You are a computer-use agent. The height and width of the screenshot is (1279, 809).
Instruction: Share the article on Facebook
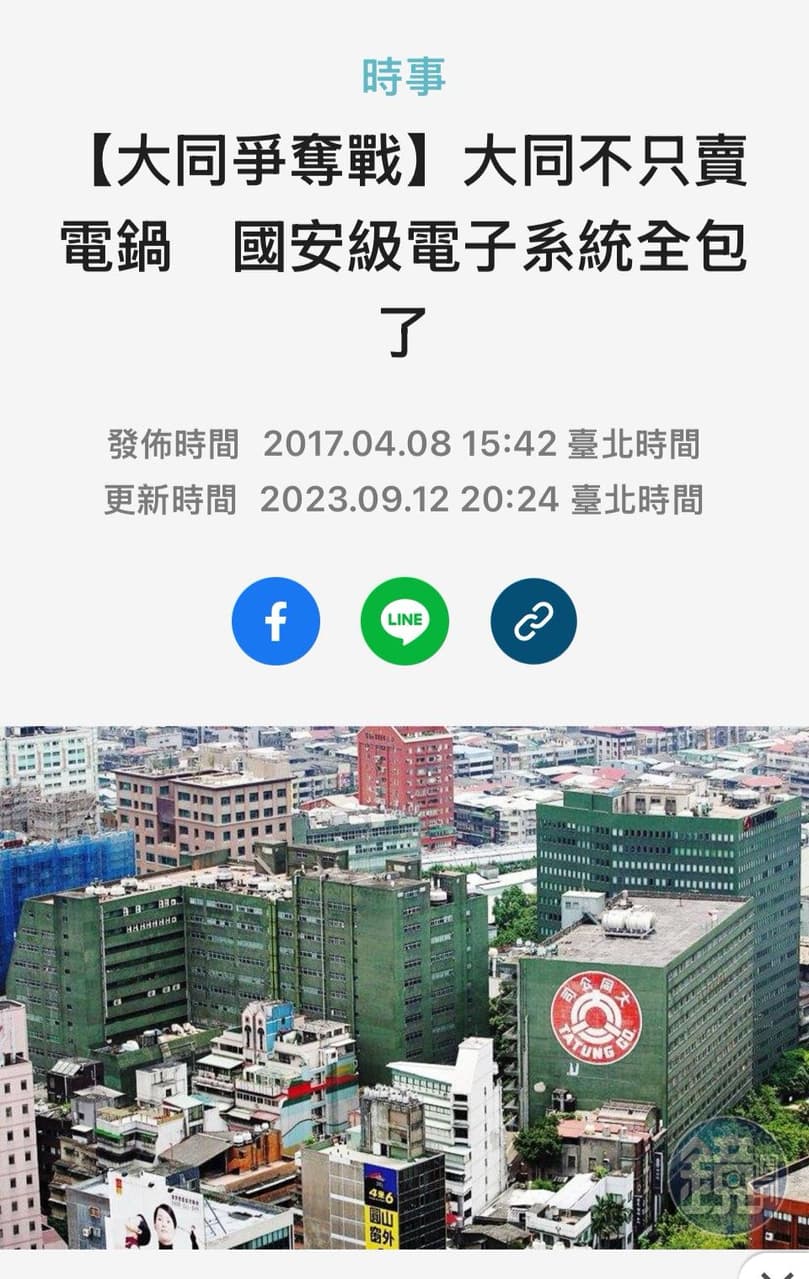tap(275, 621)
